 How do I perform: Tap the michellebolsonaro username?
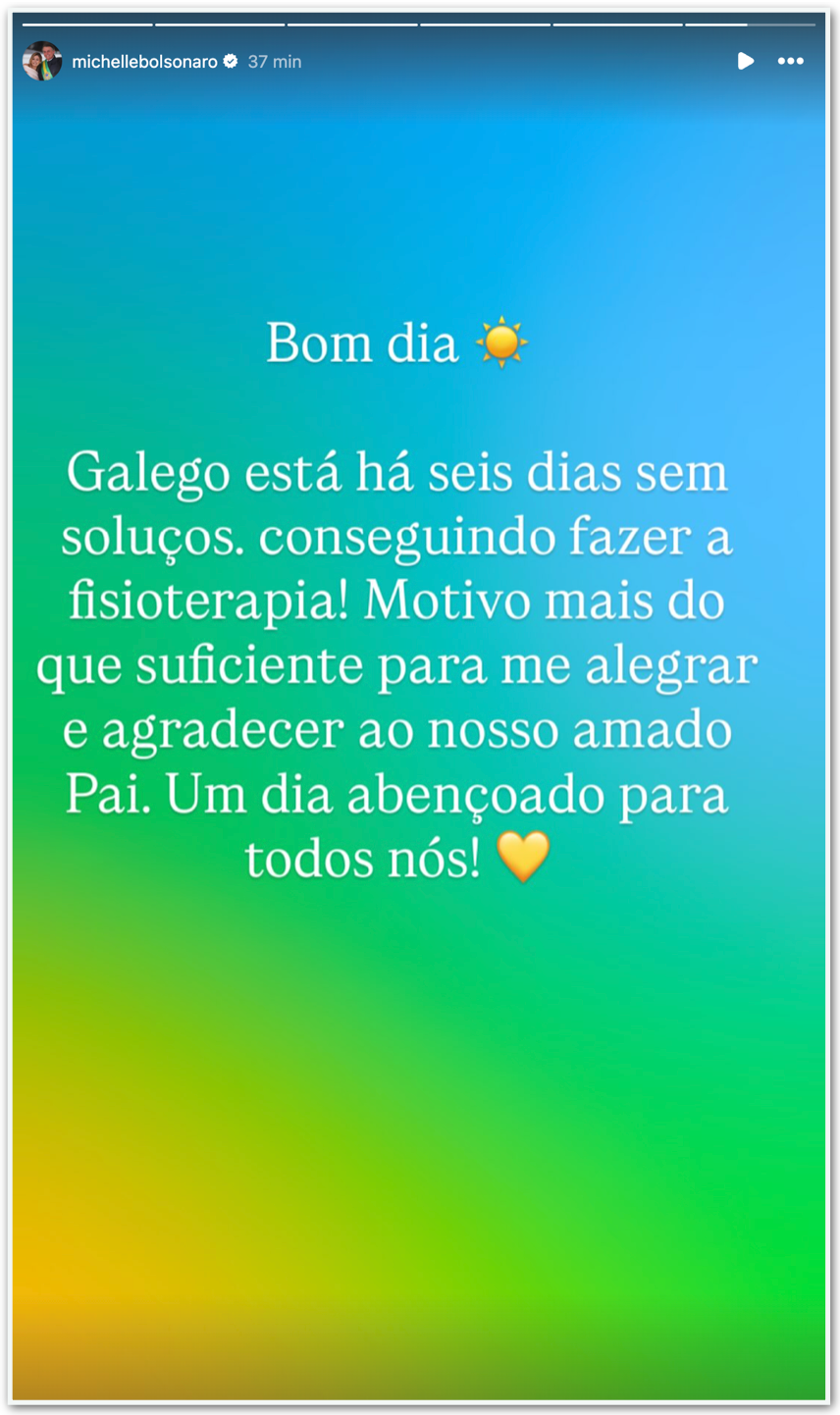tap(144, 62)
